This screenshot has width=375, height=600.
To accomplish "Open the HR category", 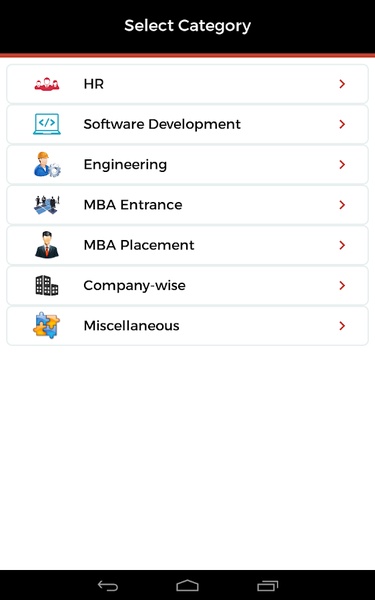I will click(188, 84).
